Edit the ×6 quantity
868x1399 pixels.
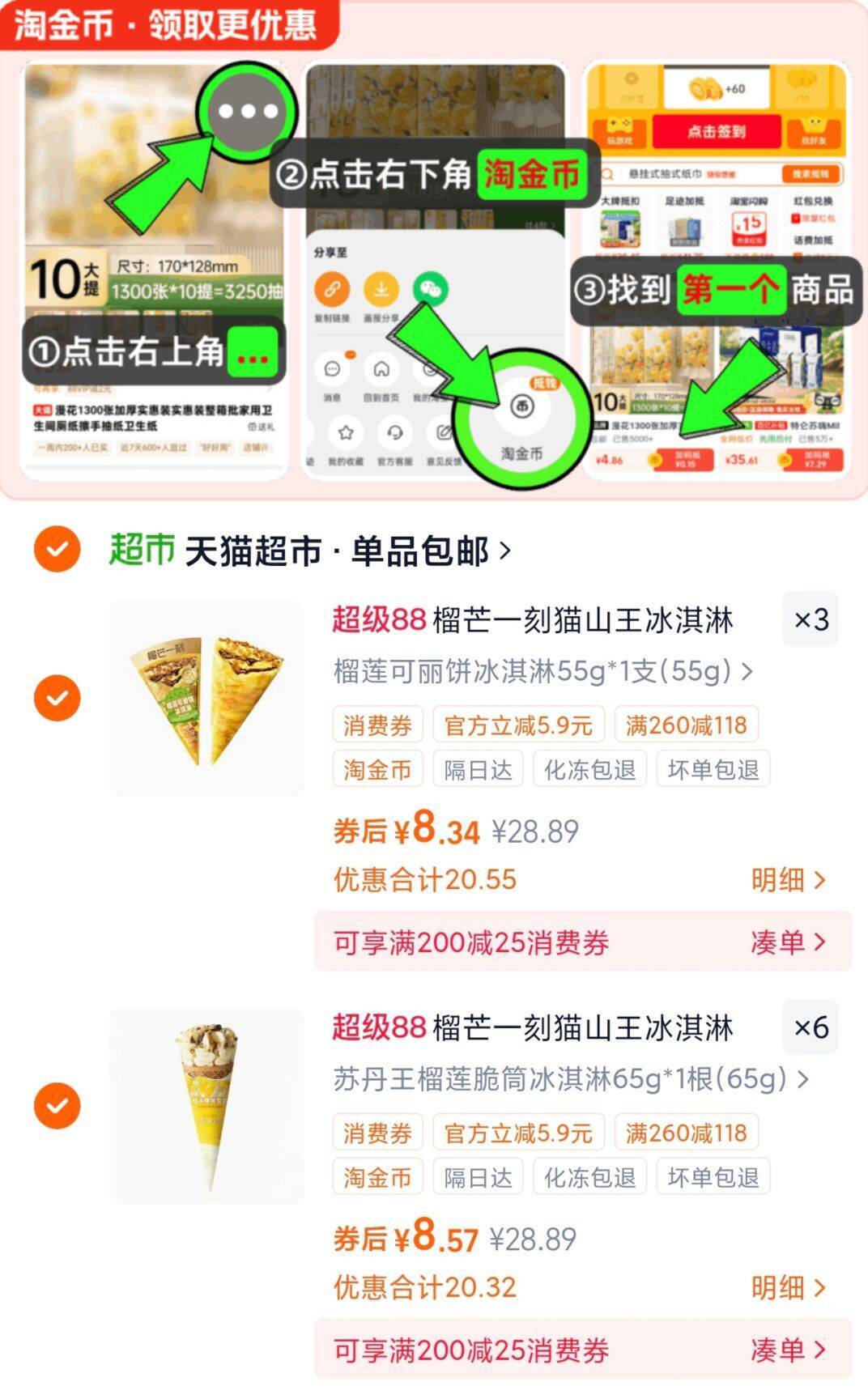811,1028
